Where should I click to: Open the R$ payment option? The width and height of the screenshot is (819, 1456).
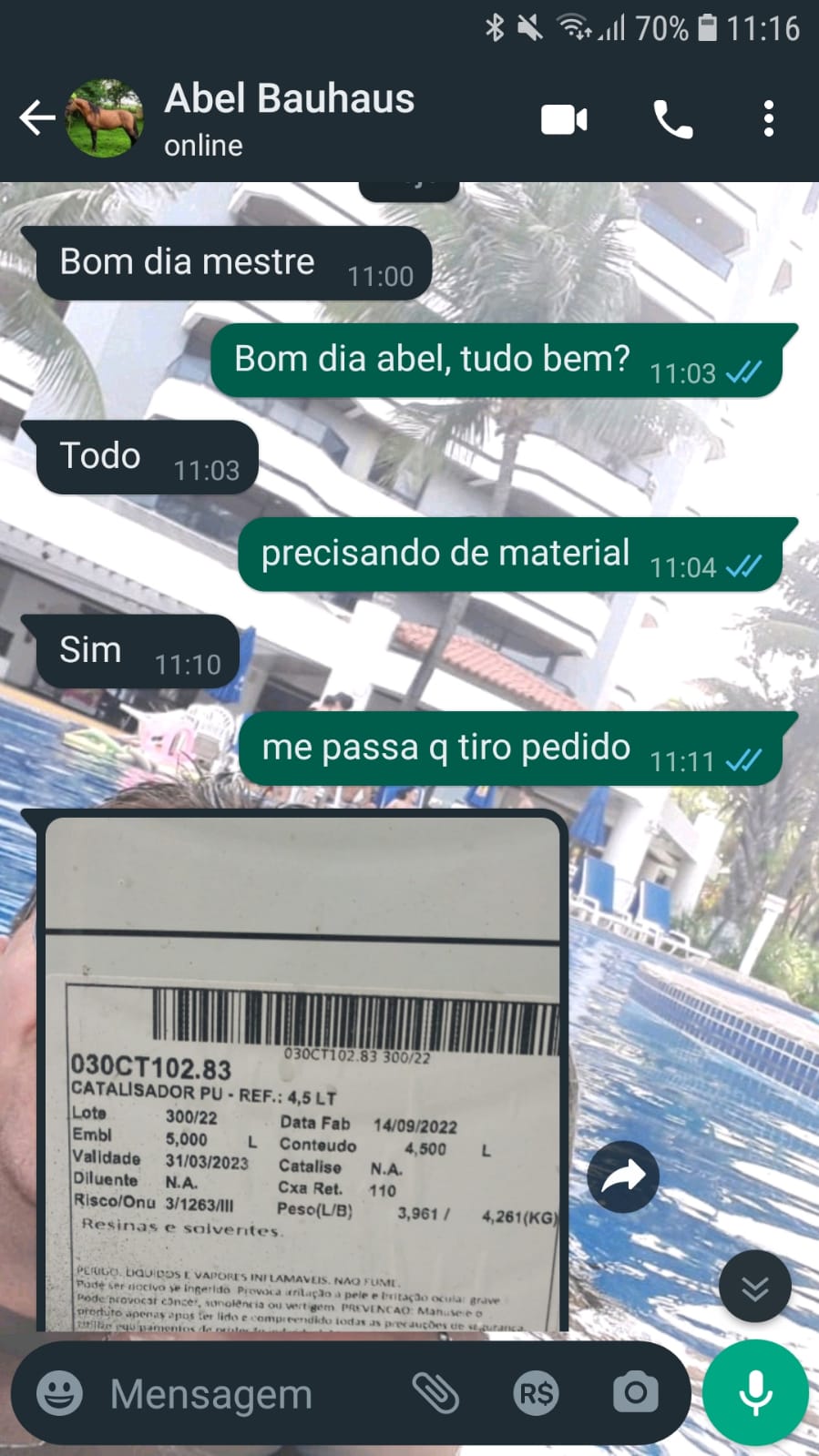pyautogui.click(x=536, y=1393)
